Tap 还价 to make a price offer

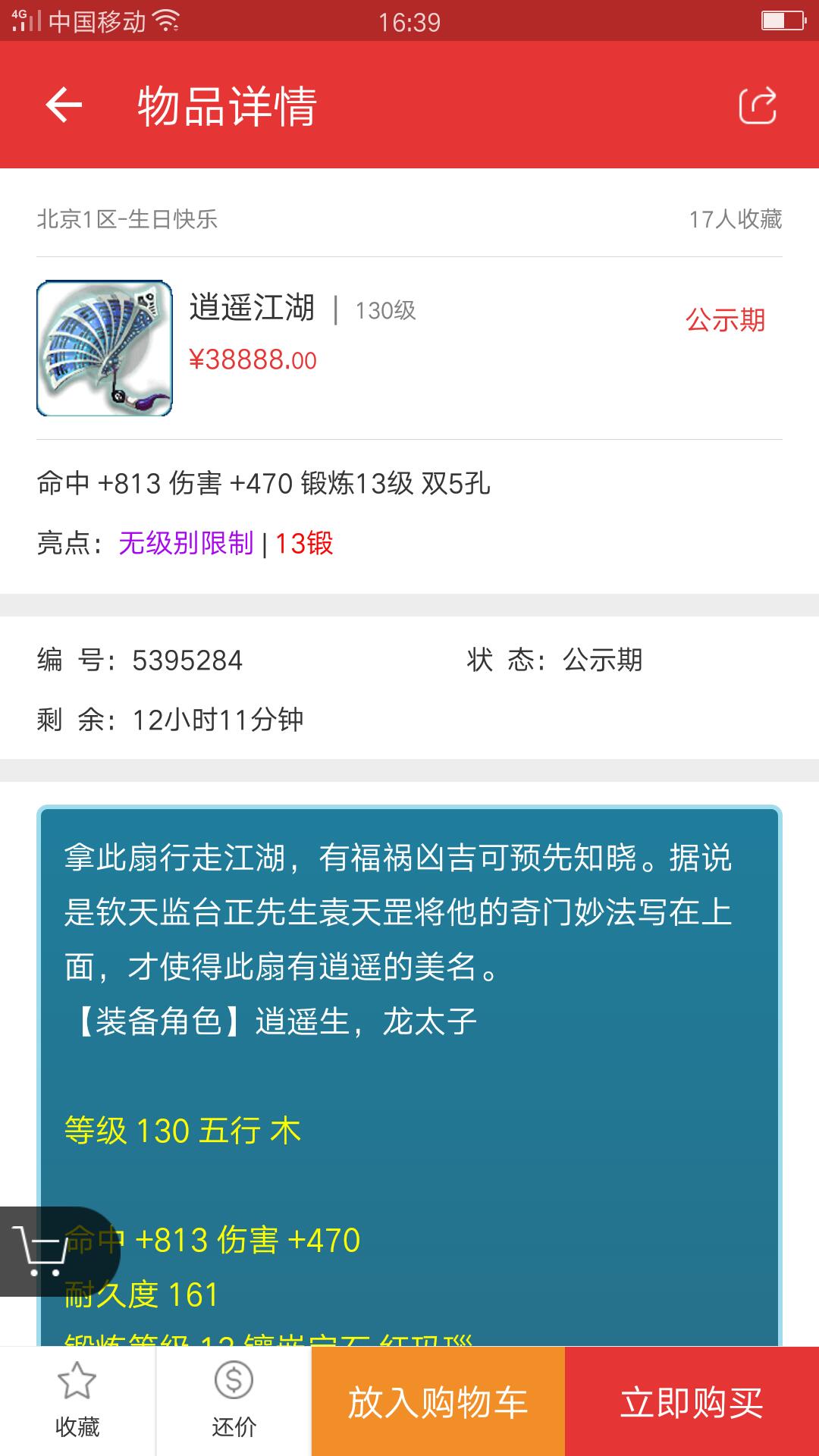[x=234, y=1401]
